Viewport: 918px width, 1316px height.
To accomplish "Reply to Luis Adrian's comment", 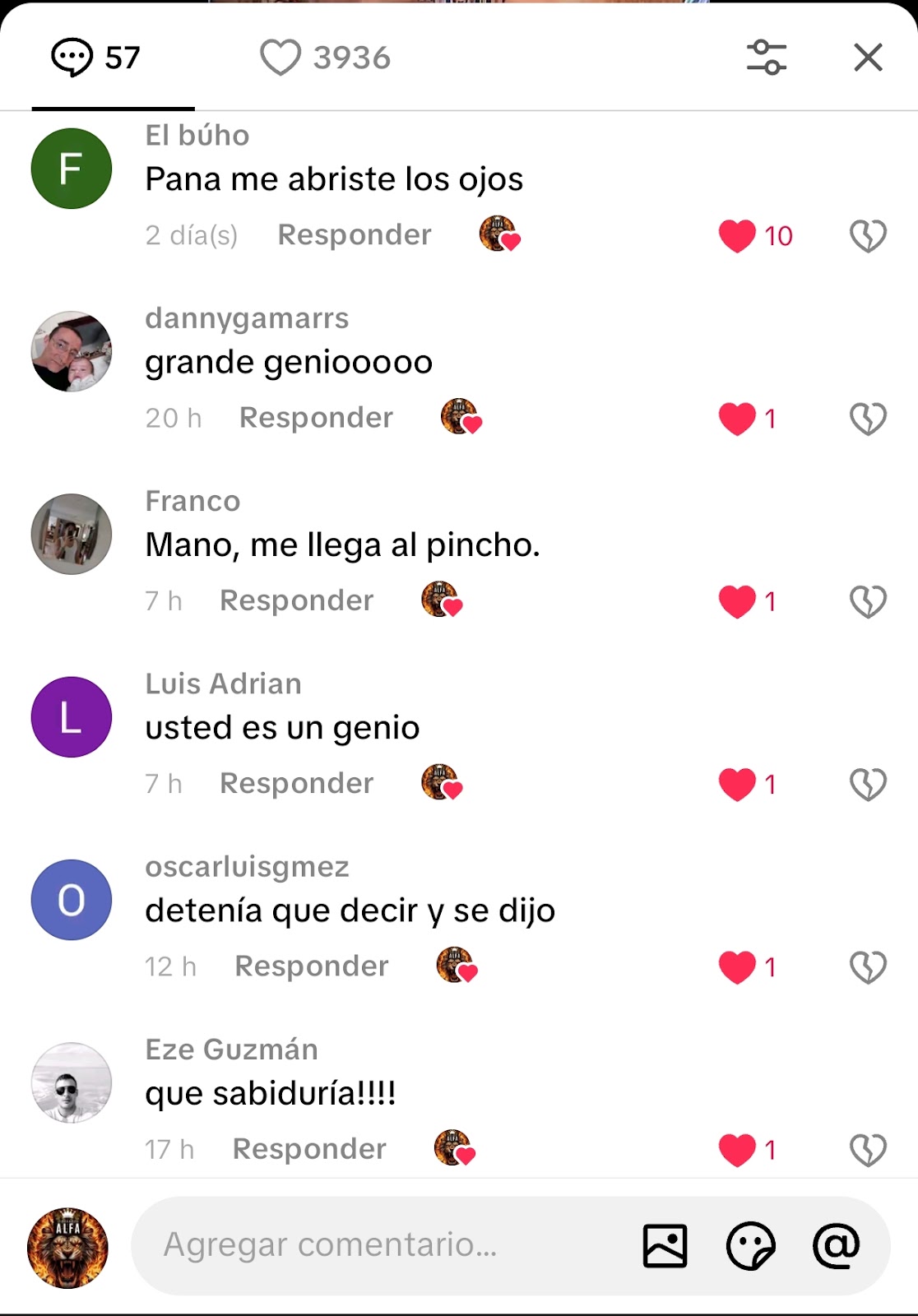I will click(x=296, y=783).
